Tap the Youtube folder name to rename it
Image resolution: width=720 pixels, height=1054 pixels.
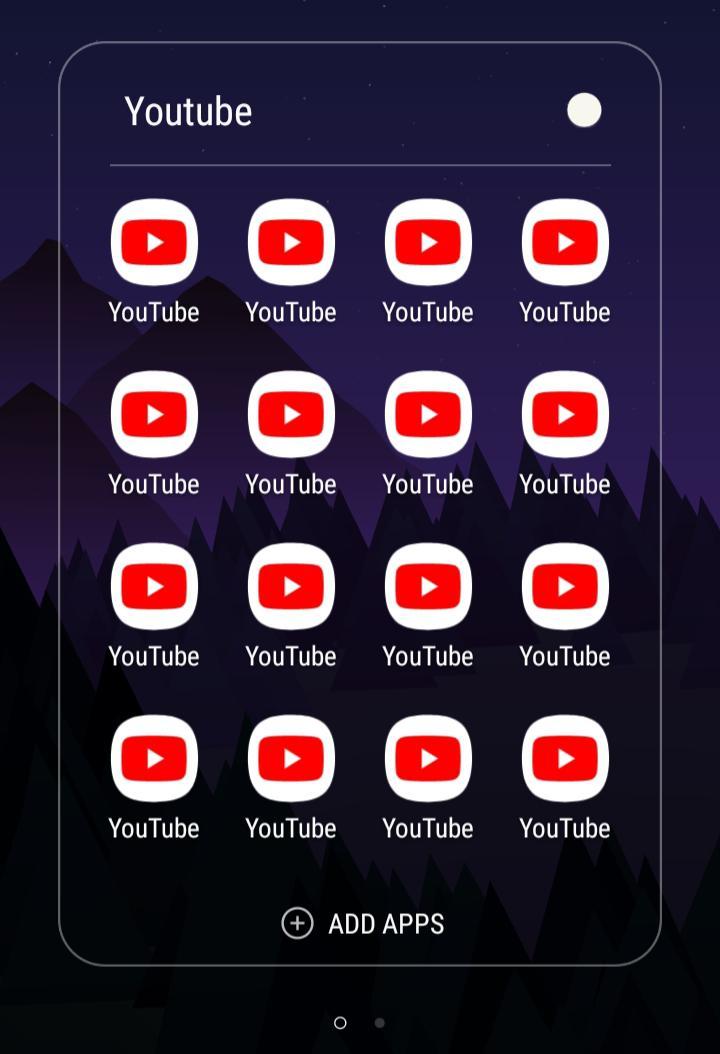pyautogui.click(x=189, y=111)
